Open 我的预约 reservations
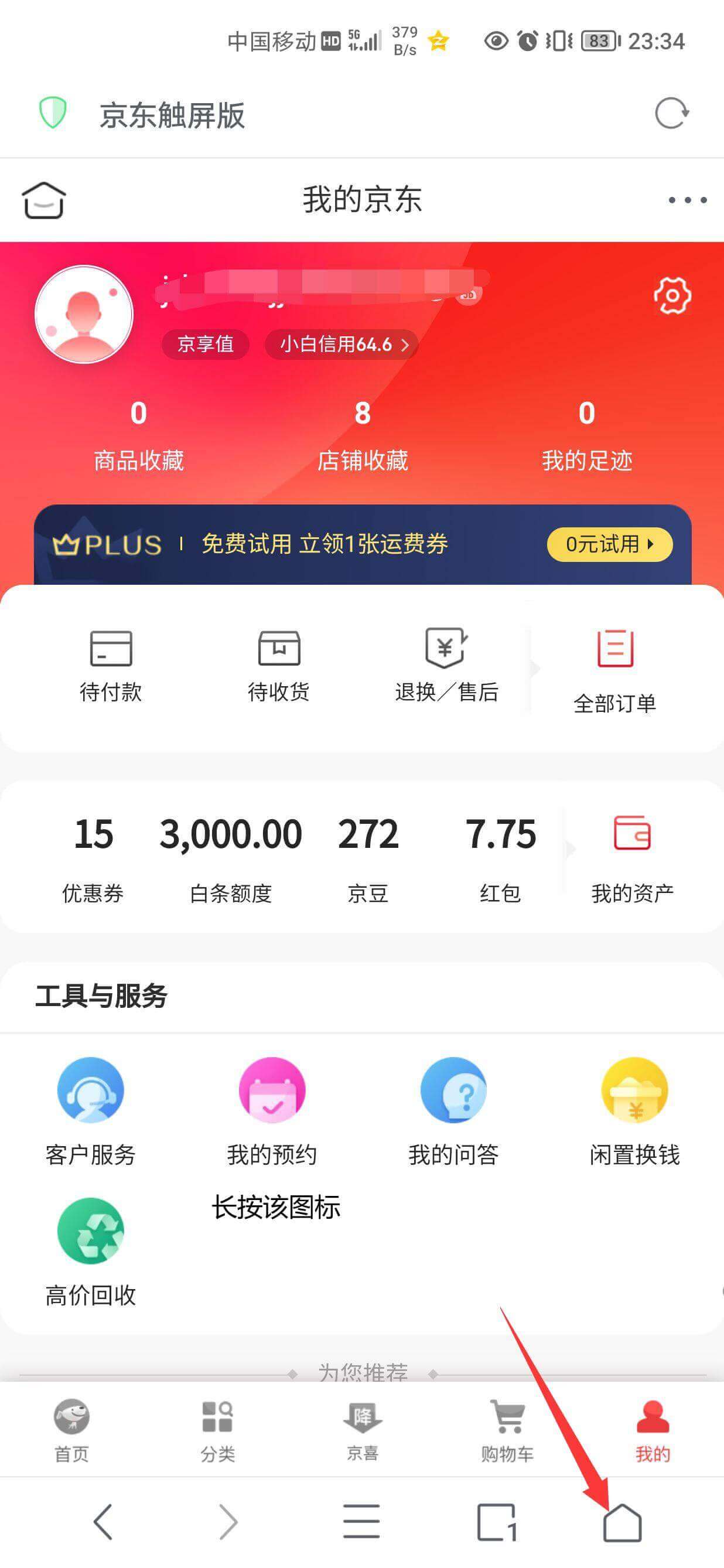 click(x=272, y=1112)
